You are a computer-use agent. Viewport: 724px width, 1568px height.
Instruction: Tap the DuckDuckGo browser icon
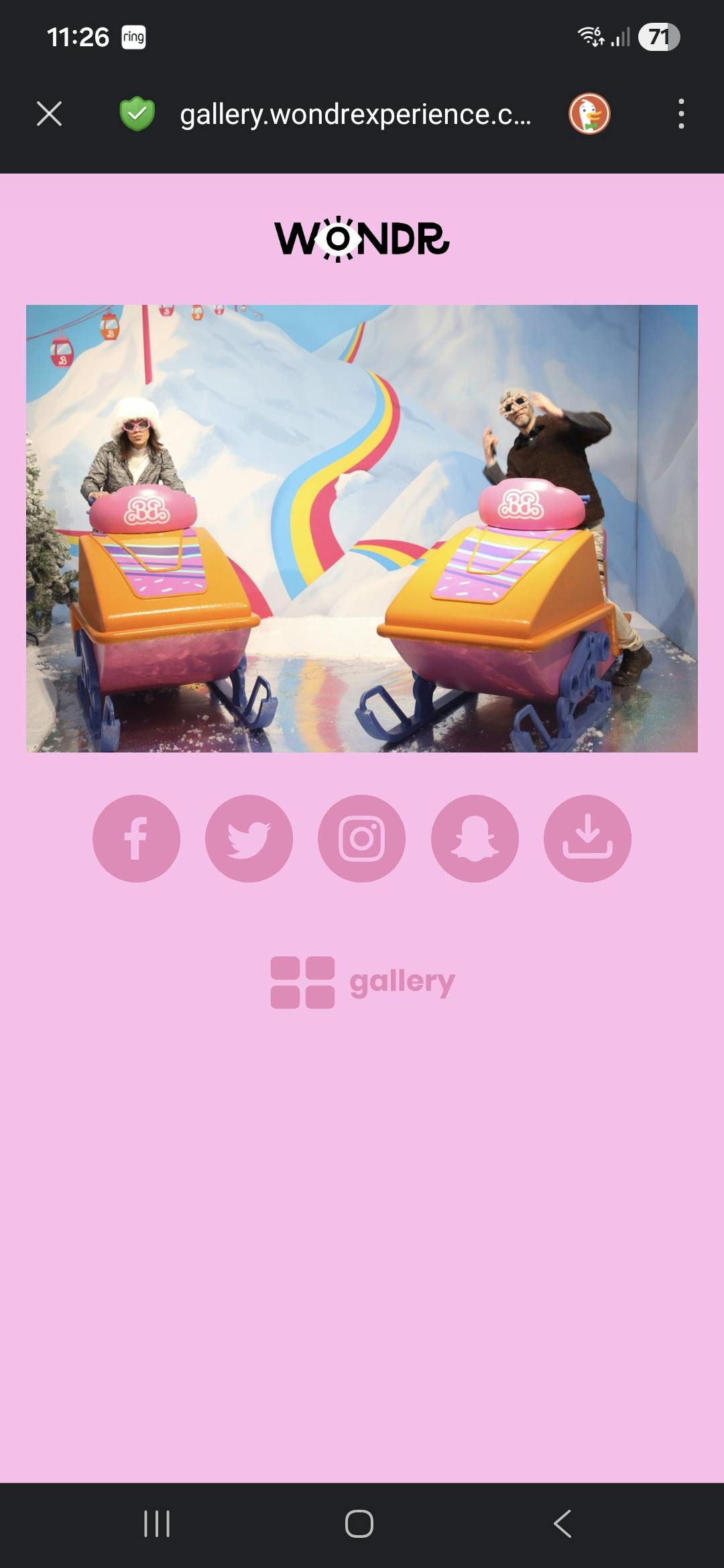pos(589,114)
